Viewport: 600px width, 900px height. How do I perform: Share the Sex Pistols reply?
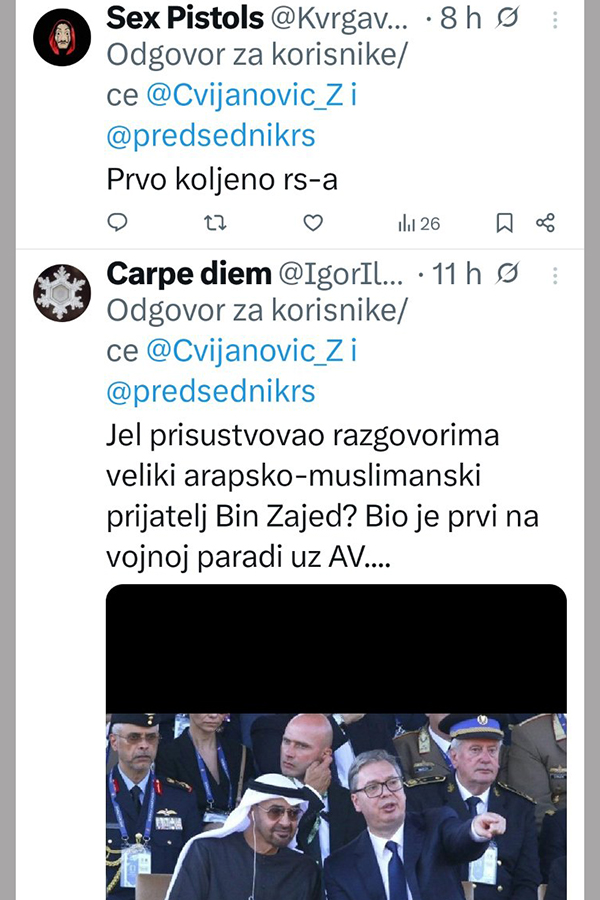545,223
